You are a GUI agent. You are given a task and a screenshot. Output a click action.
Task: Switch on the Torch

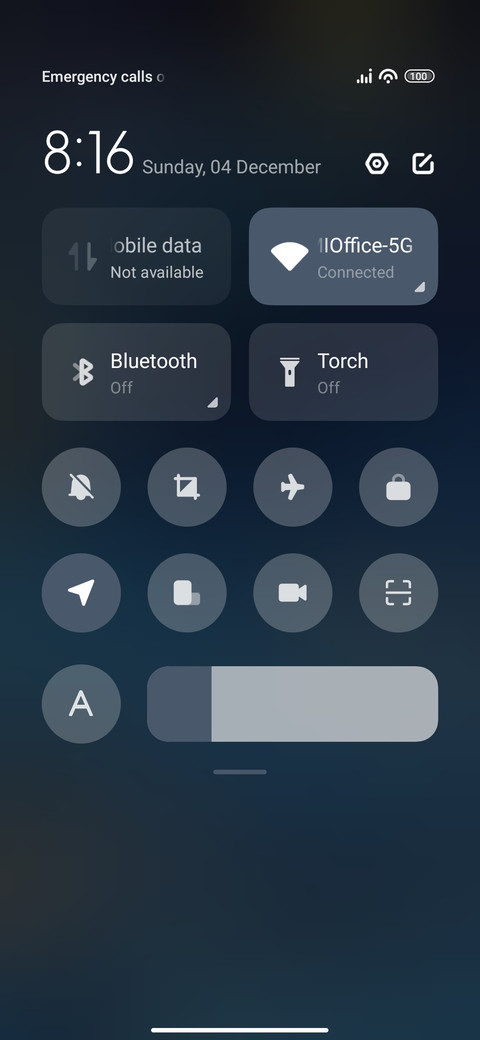coord(343,371)
